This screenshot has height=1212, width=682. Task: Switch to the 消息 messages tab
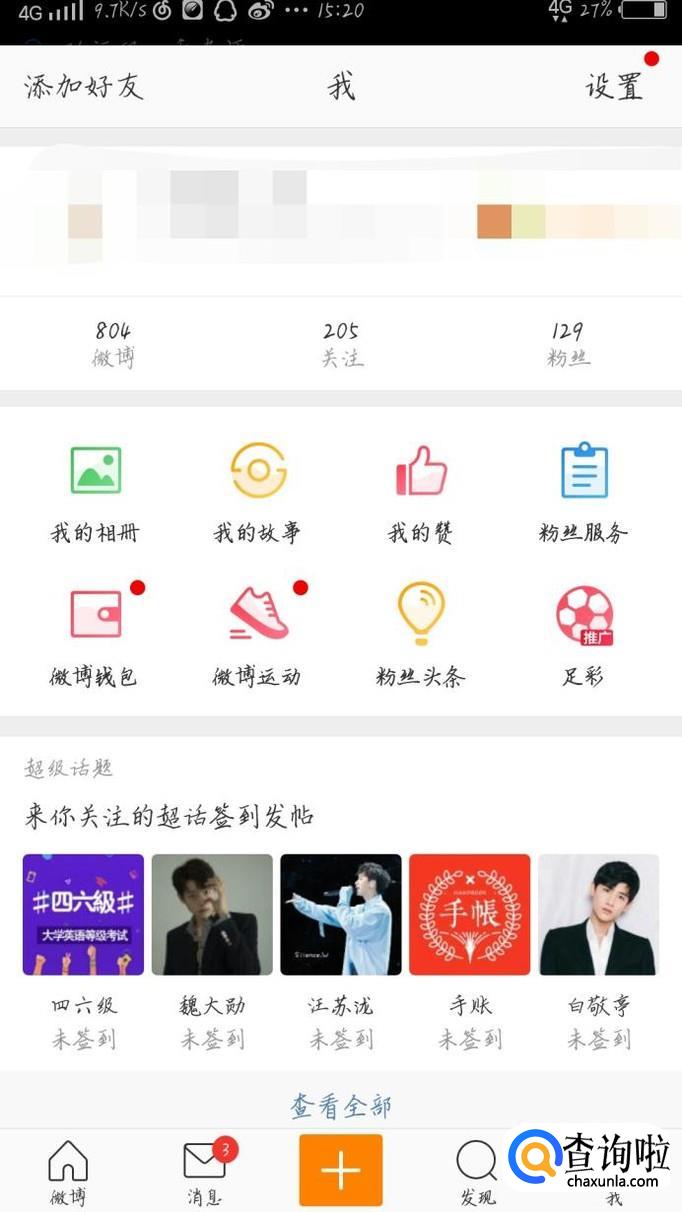coord(205,1172)
